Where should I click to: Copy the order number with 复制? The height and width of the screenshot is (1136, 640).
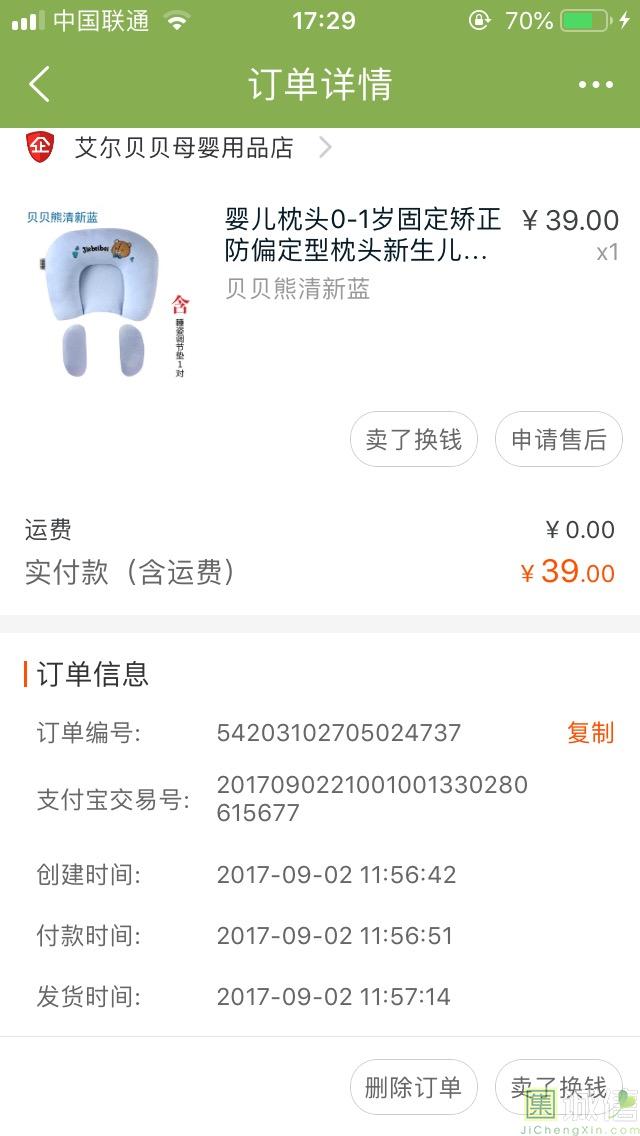[590, 733]
